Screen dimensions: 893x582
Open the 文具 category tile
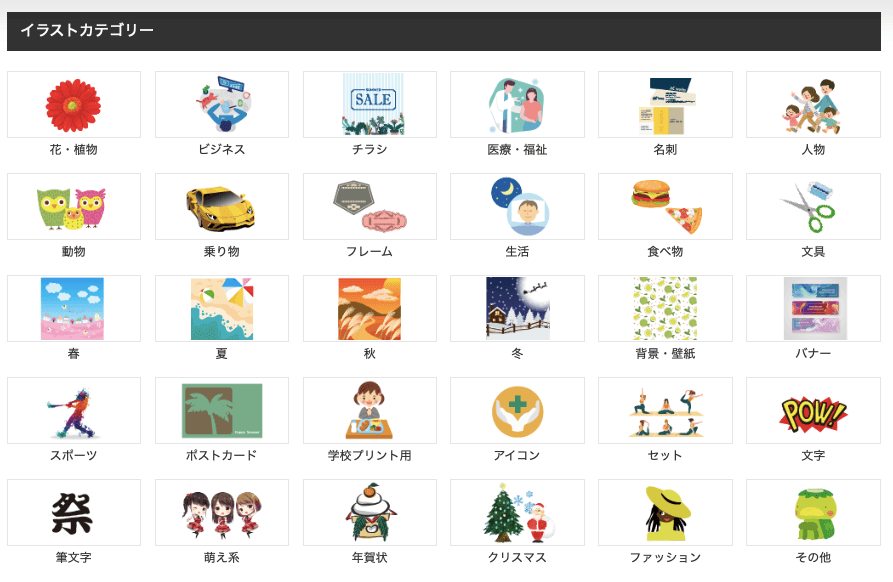click(x=812, y=207)
